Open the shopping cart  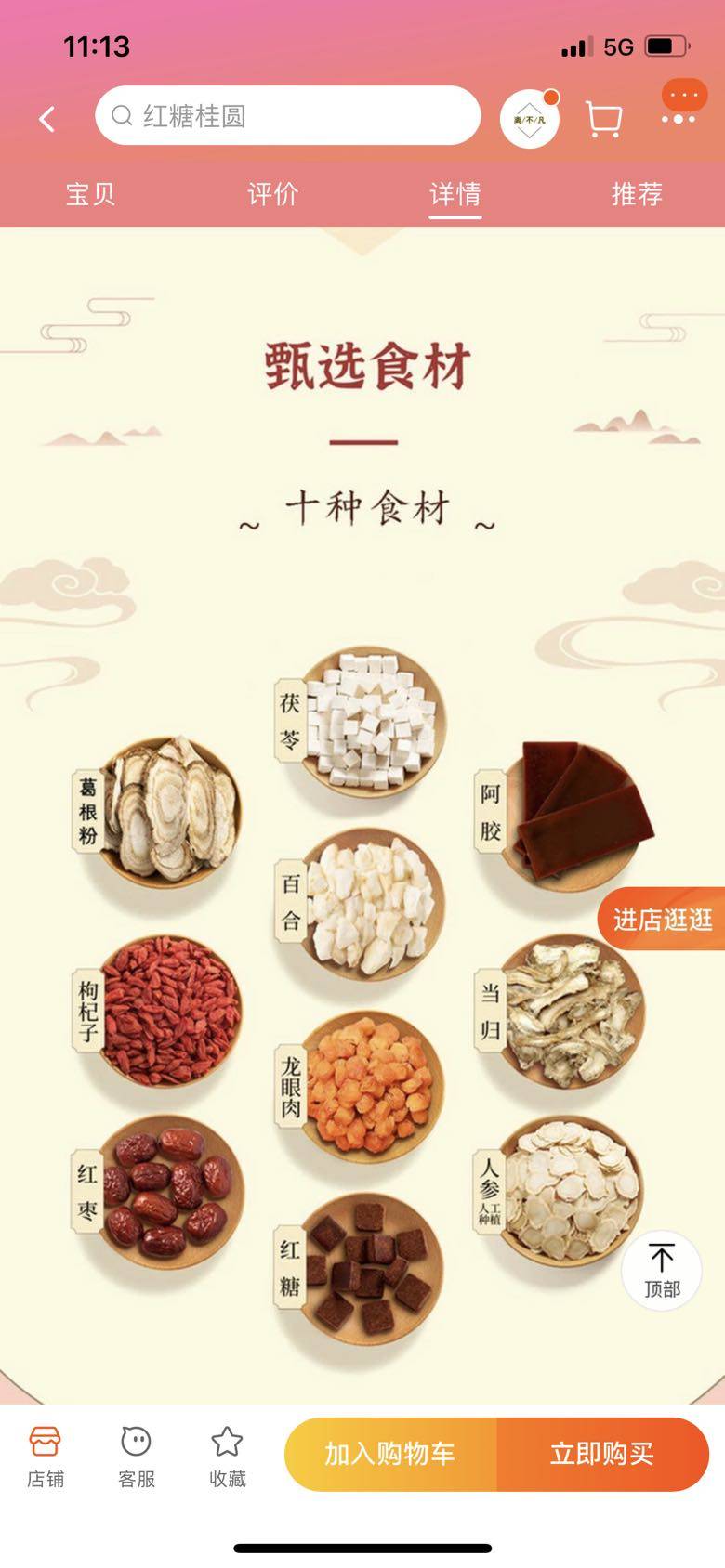pyautogui.click(x=604, y=119)
